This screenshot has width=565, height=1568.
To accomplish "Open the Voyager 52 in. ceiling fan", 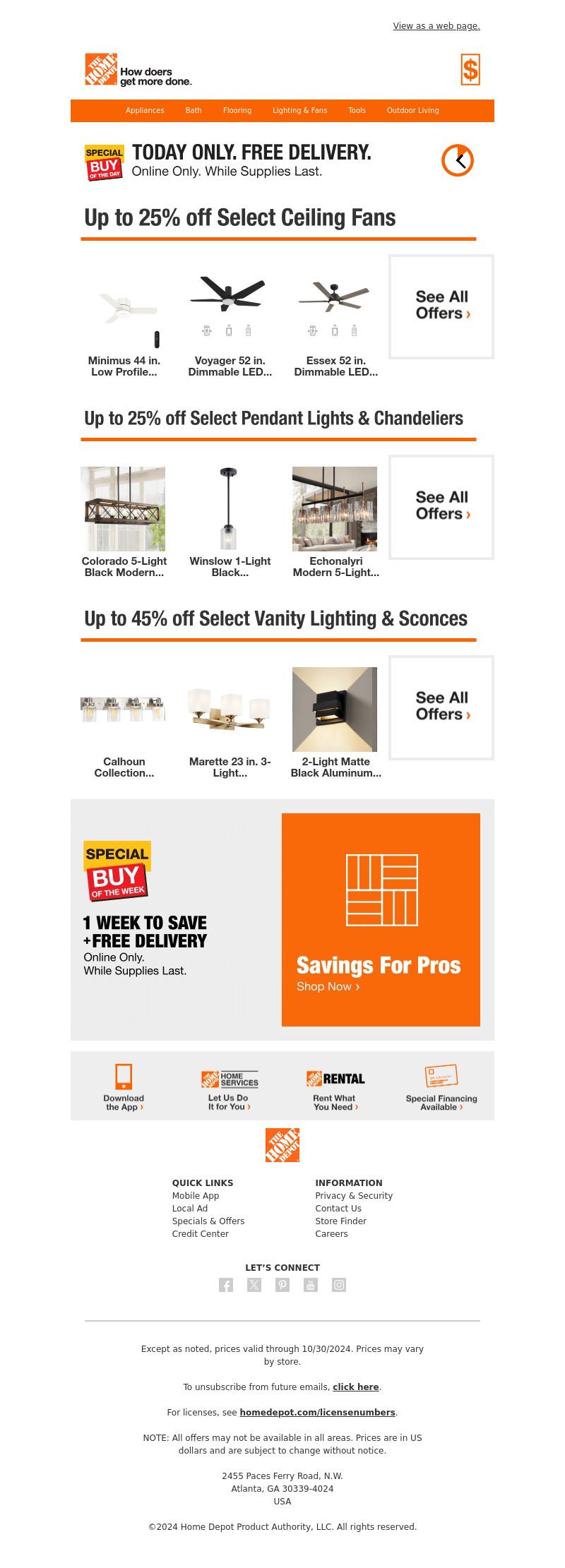I will pos(230,366).
